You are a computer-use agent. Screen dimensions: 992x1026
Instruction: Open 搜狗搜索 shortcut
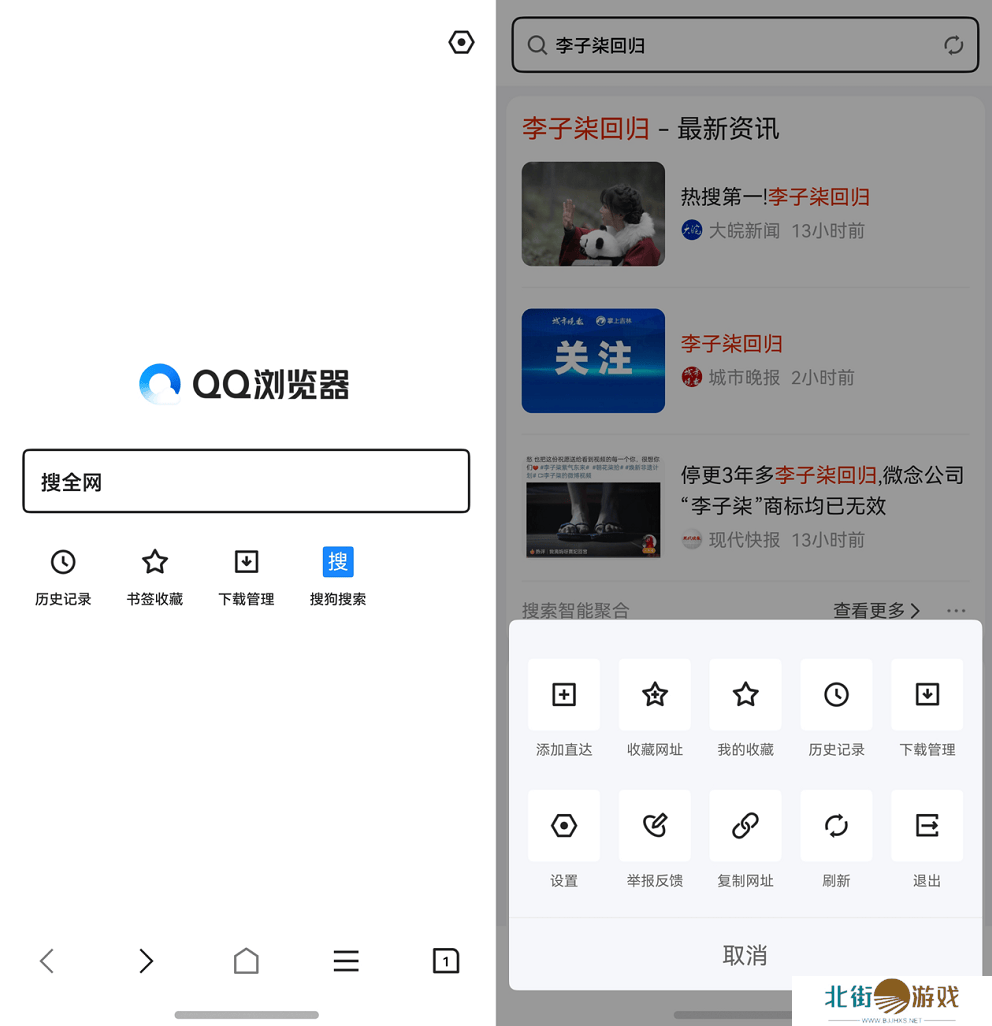coord(338,576)
